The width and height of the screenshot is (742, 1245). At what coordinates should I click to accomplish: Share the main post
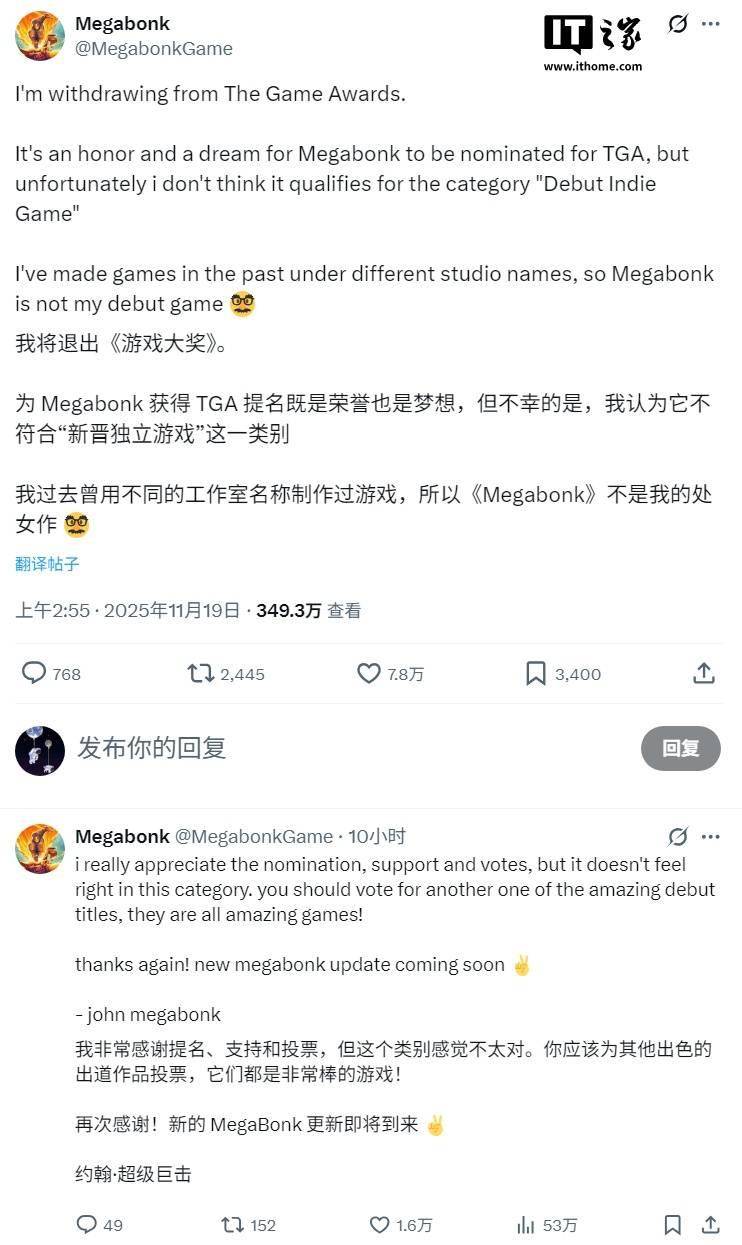click(704, 673)
